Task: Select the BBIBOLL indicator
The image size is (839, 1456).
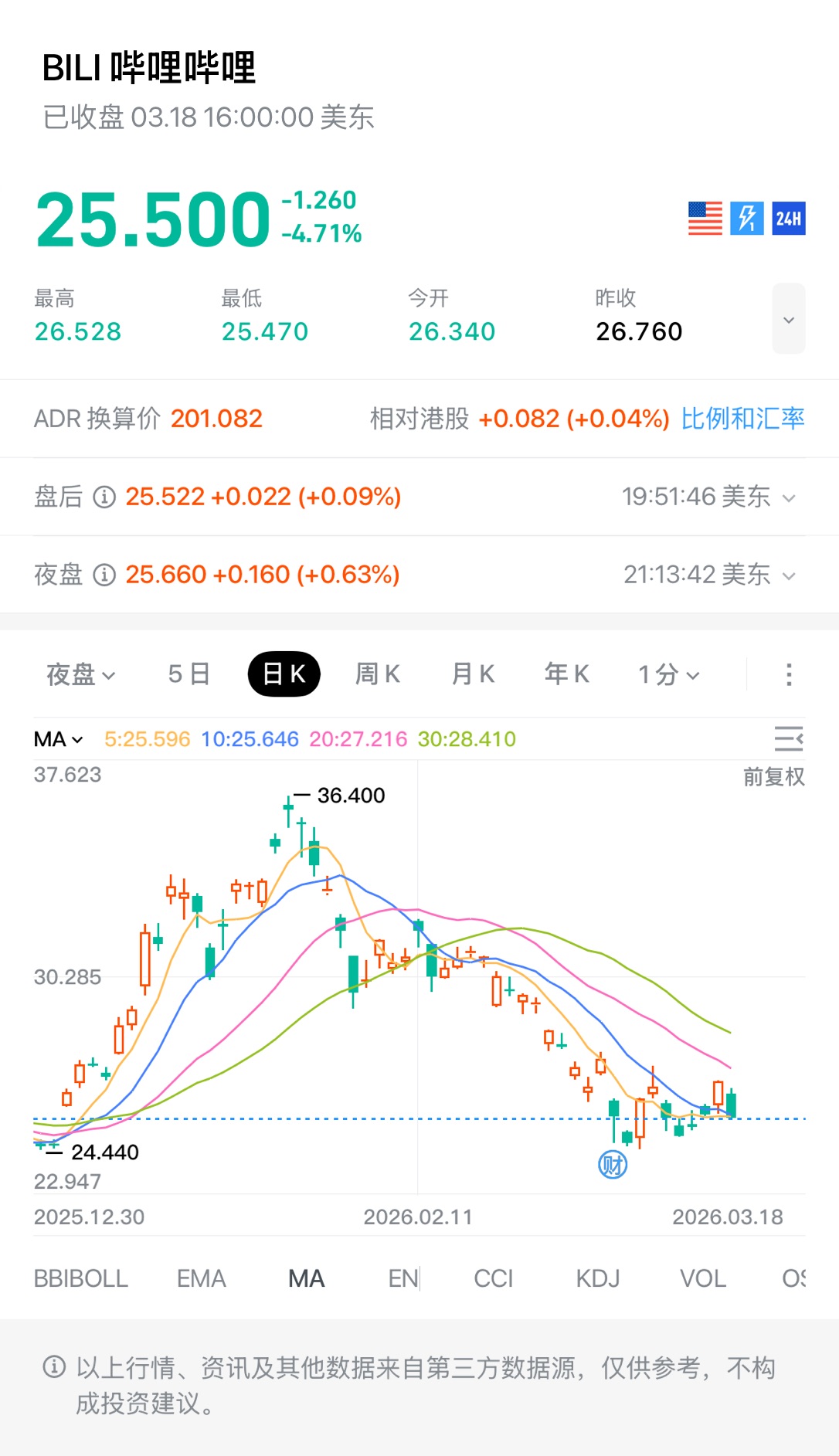Action: click(x=80, y=1278)
